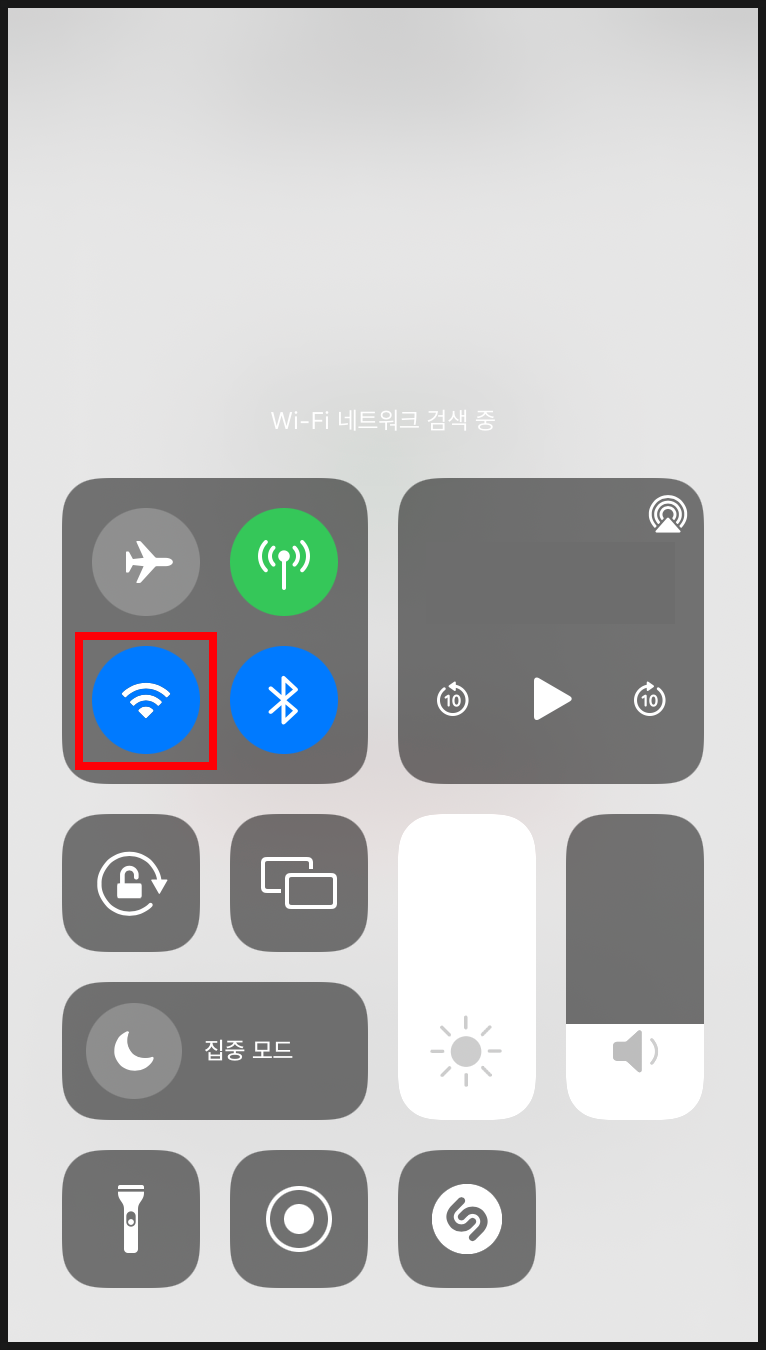Open AirPlay output options
This screenshot has height=1350, width=766.
tap(667, 514)
